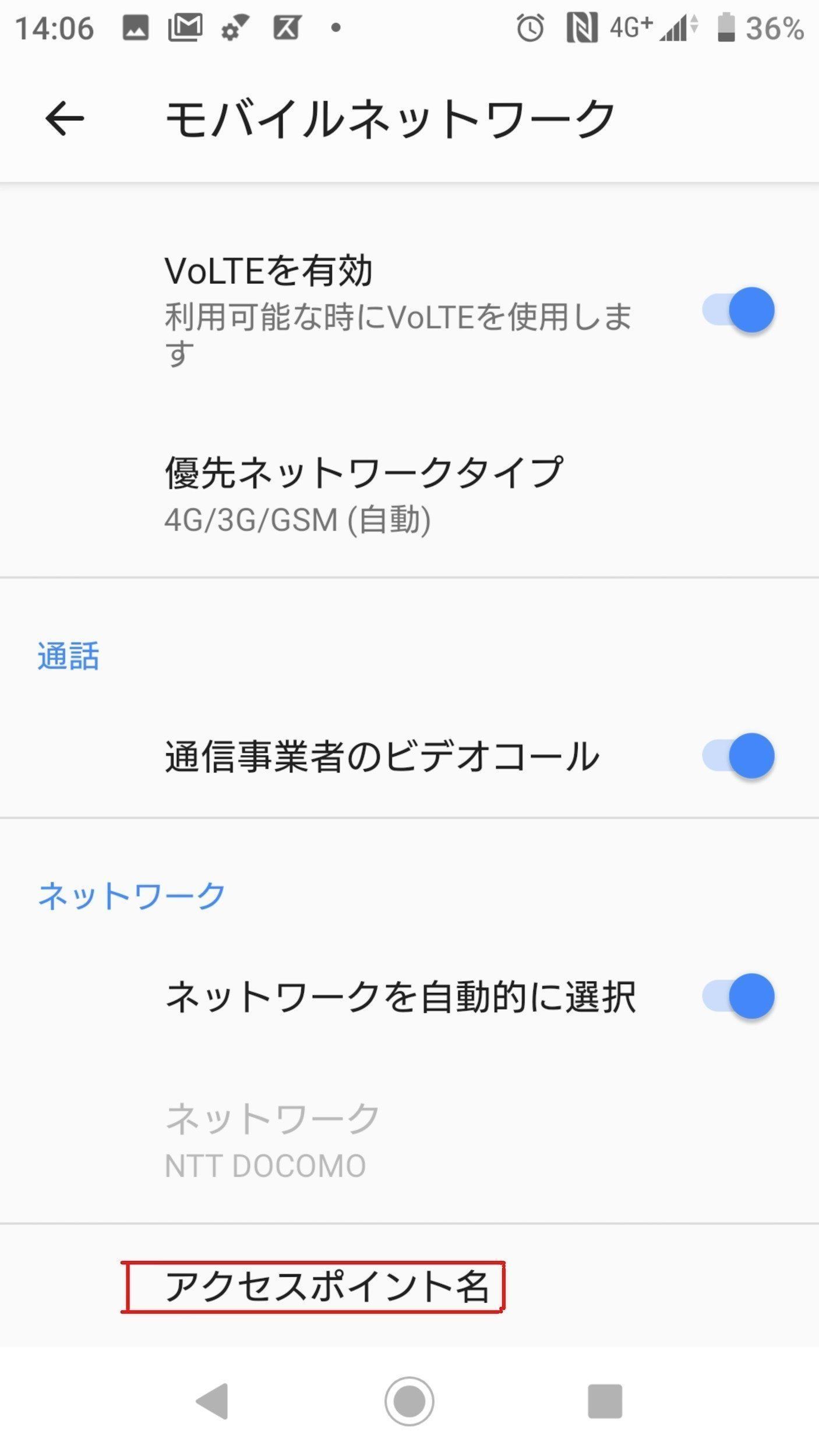
Task: Go back from モバイルネットワーク screen
Action: pos(65,119)
